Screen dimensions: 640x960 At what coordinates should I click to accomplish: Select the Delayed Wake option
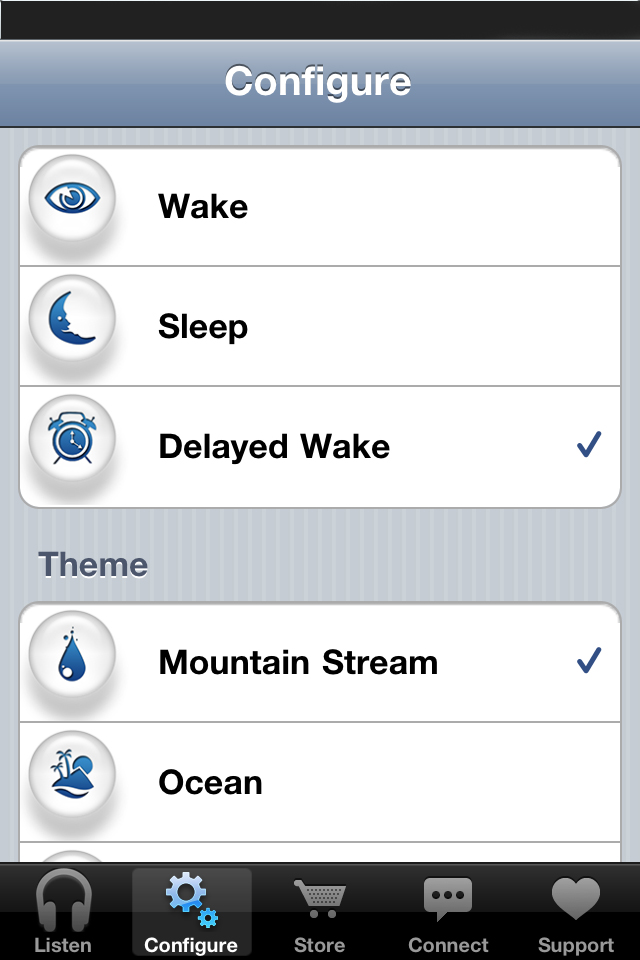320,447
